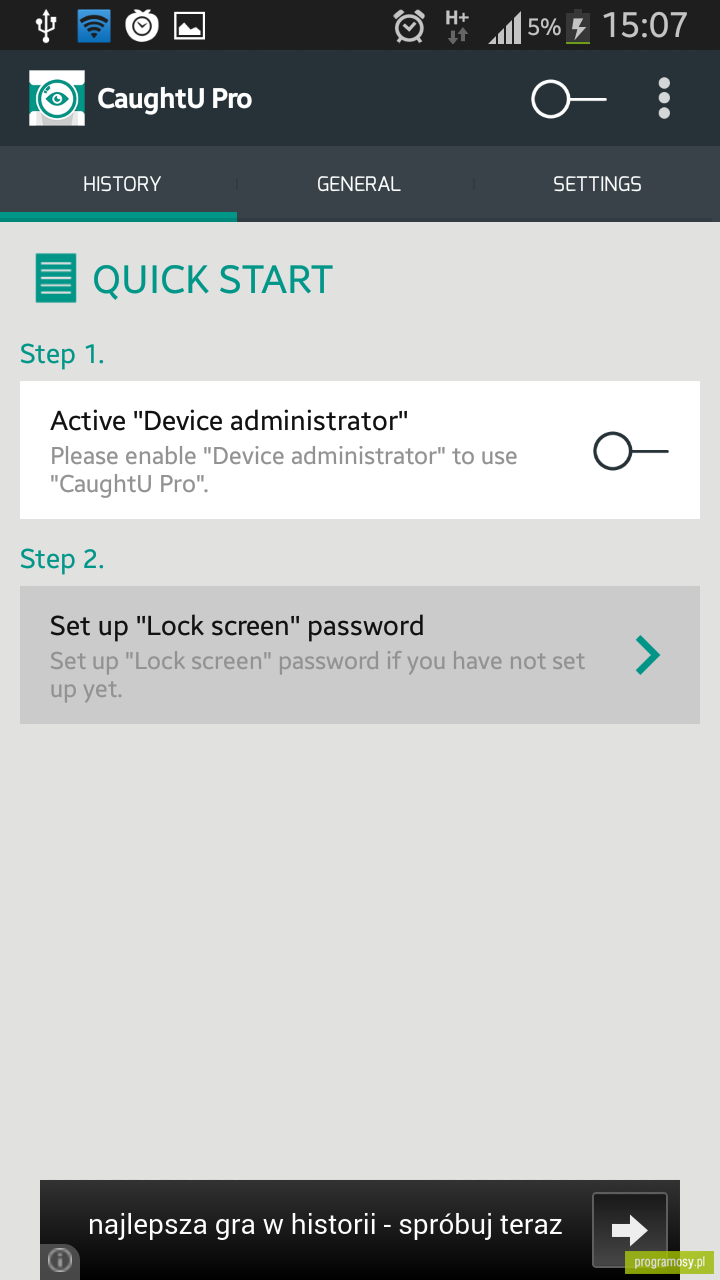The height and width of the screenshot is (1280, 720).
Task: Enable the Device administrator switch
Action: [631, 452]
